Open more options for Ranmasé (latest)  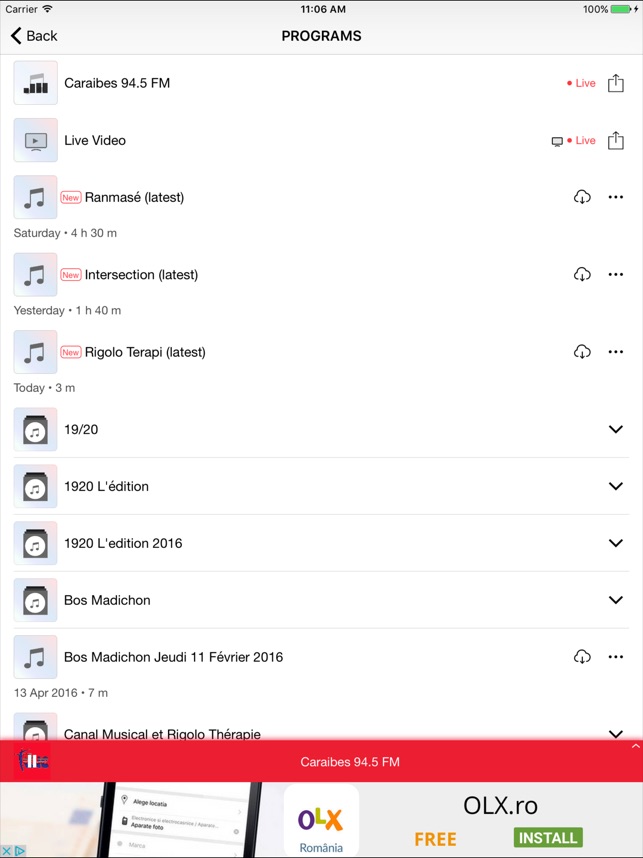tap(615, 197)
